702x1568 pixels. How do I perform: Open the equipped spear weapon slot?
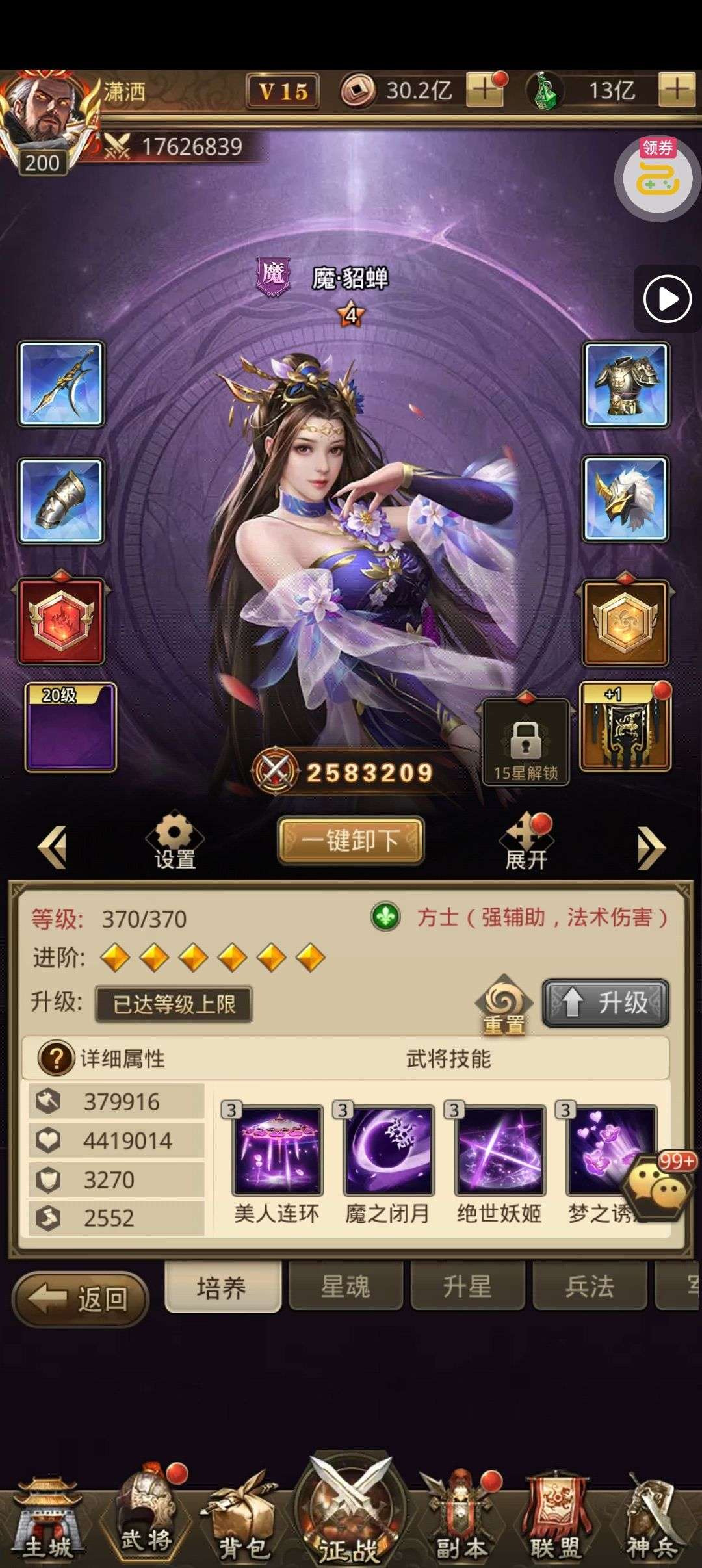tap(61, 384)
